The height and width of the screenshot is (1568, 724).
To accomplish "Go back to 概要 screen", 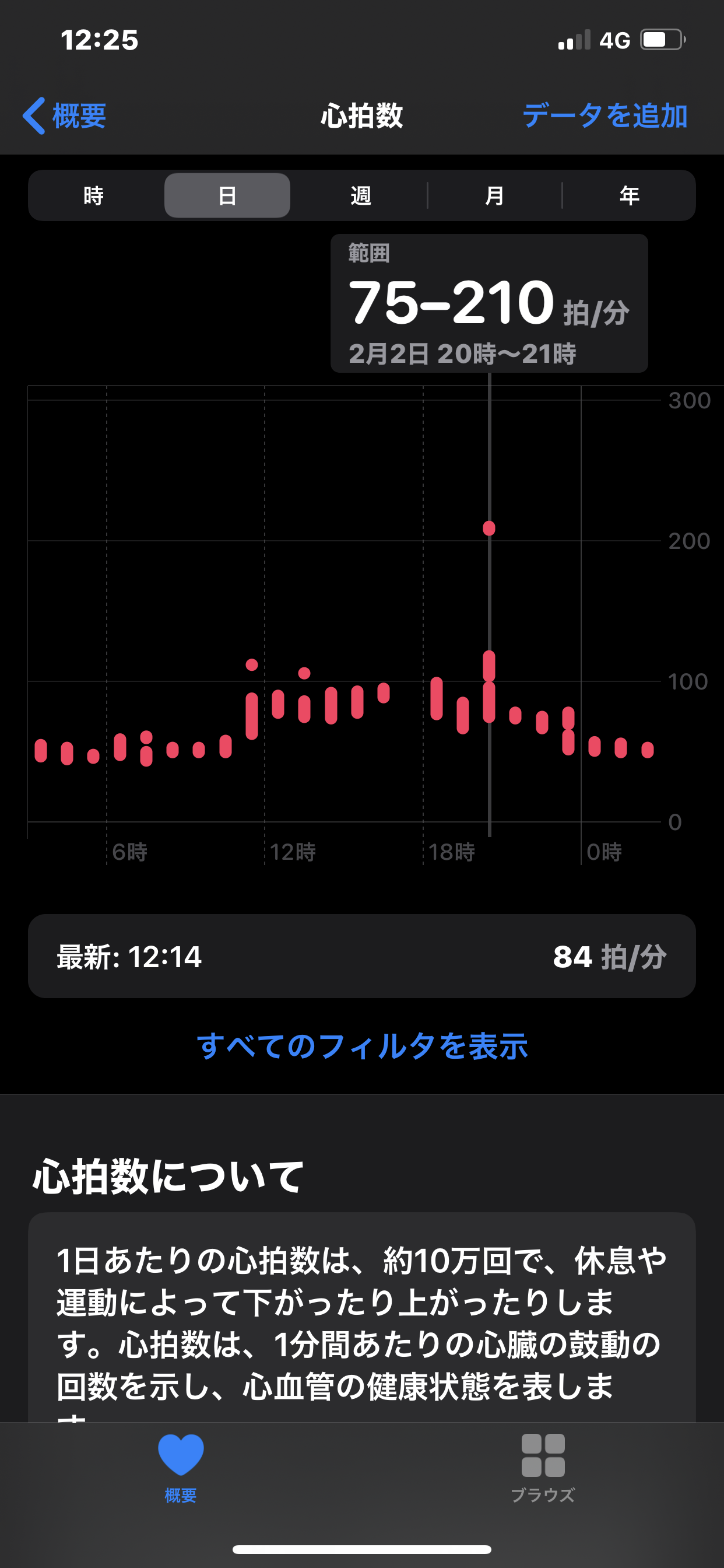I will [65, 116].
